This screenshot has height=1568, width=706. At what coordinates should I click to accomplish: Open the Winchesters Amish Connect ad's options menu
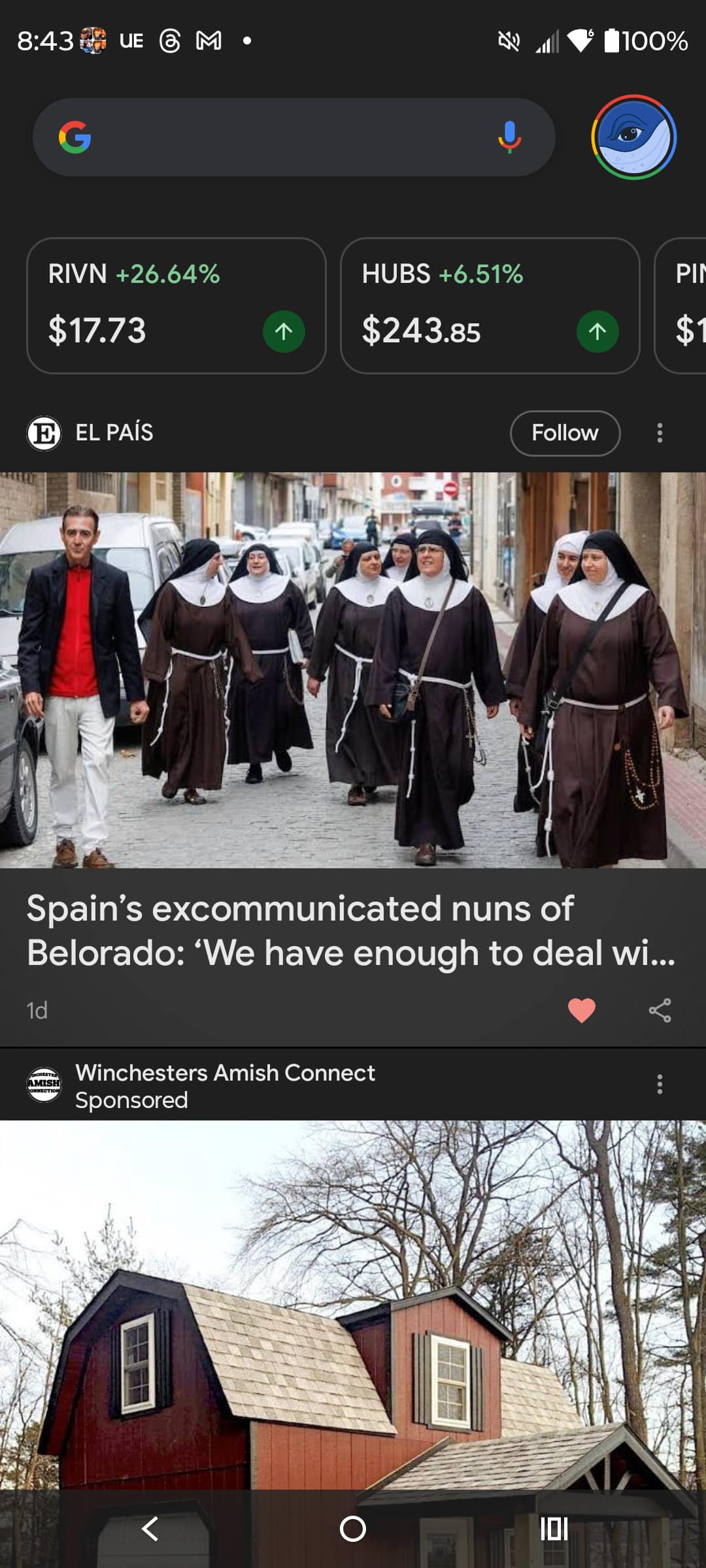(660, 1085)
